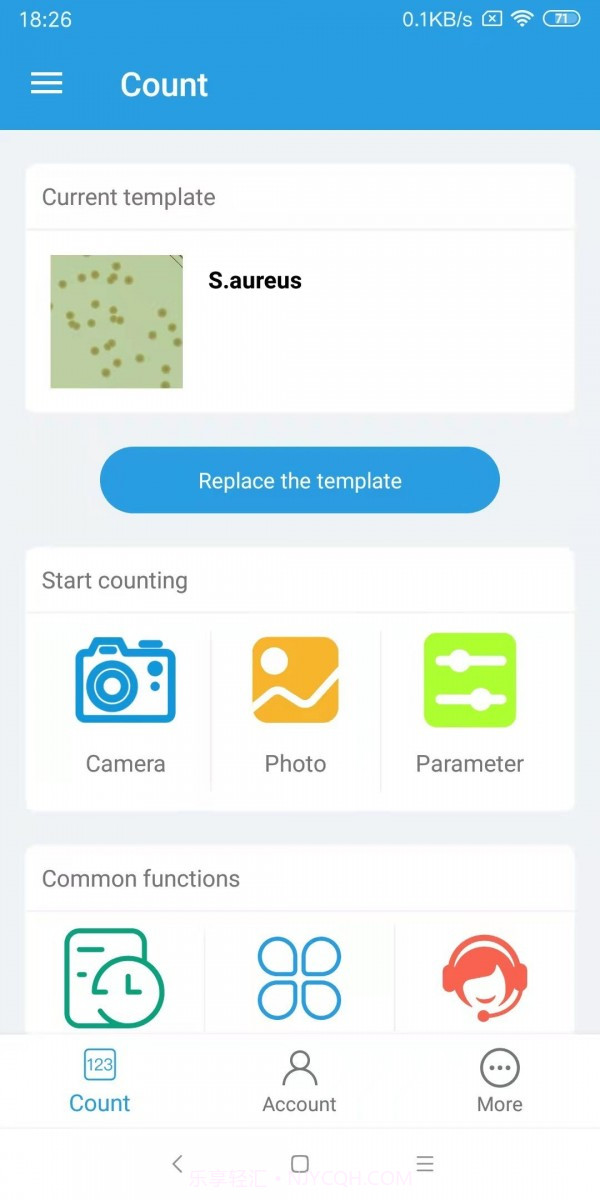Switch to the More tab
The height and width of the screenshot is (1200, 600).
click(499, 1081)
